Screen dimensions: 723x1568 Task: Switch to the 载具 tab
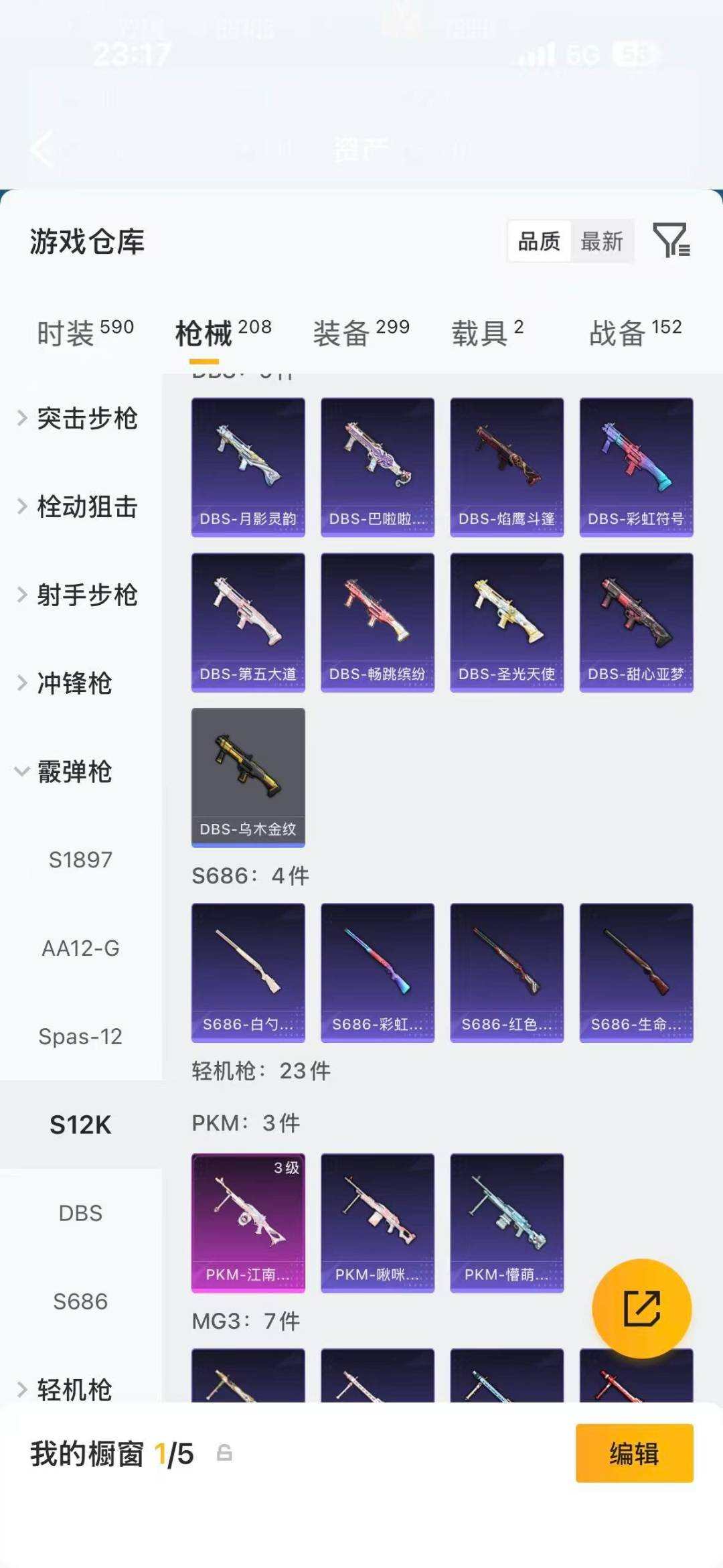pos(487,333)
